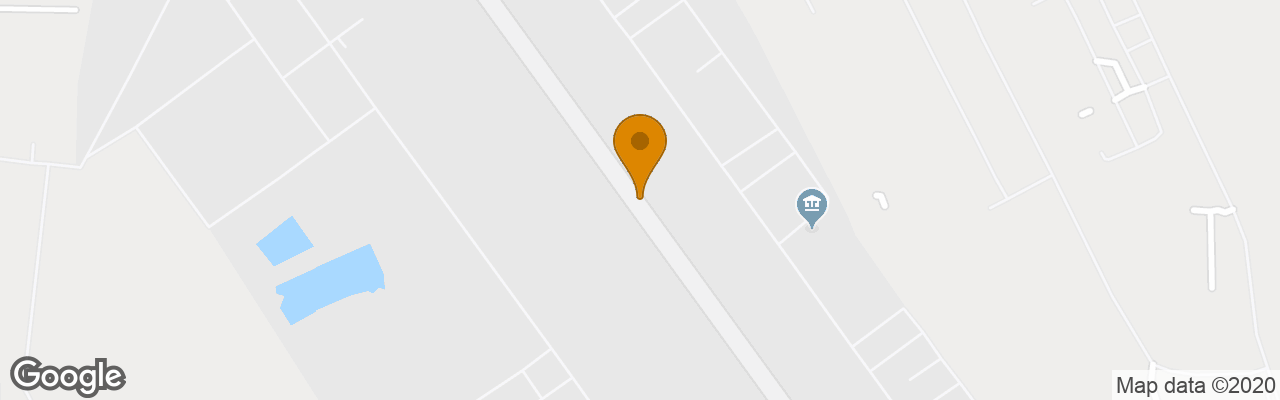The width and height of the screenshot is (1280, 400).
Task: Tap the orange location pin marker
Action: click(x=640, y=148)
